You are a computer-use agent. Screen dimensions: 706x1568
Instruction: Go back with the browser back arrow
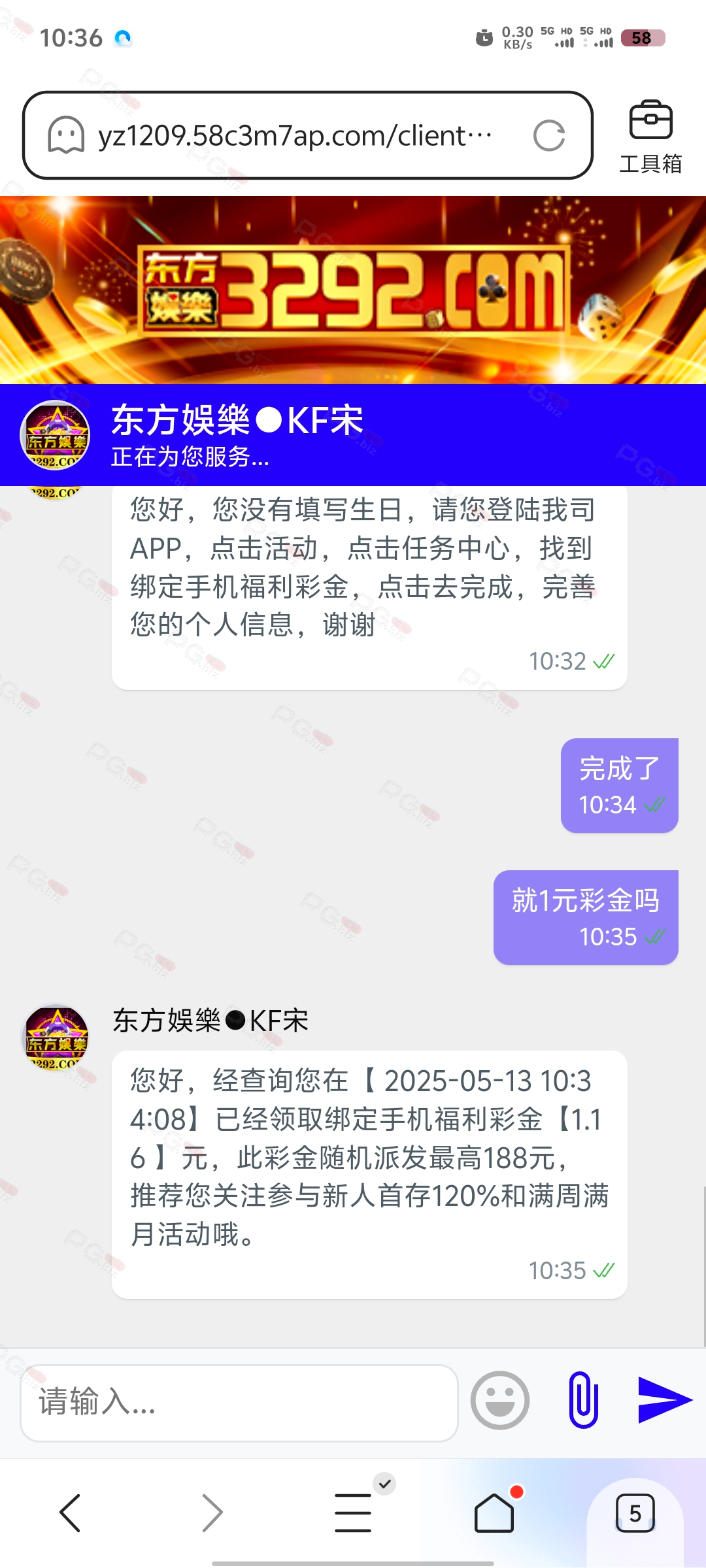pyautogui.click(x=70, y=1512)
